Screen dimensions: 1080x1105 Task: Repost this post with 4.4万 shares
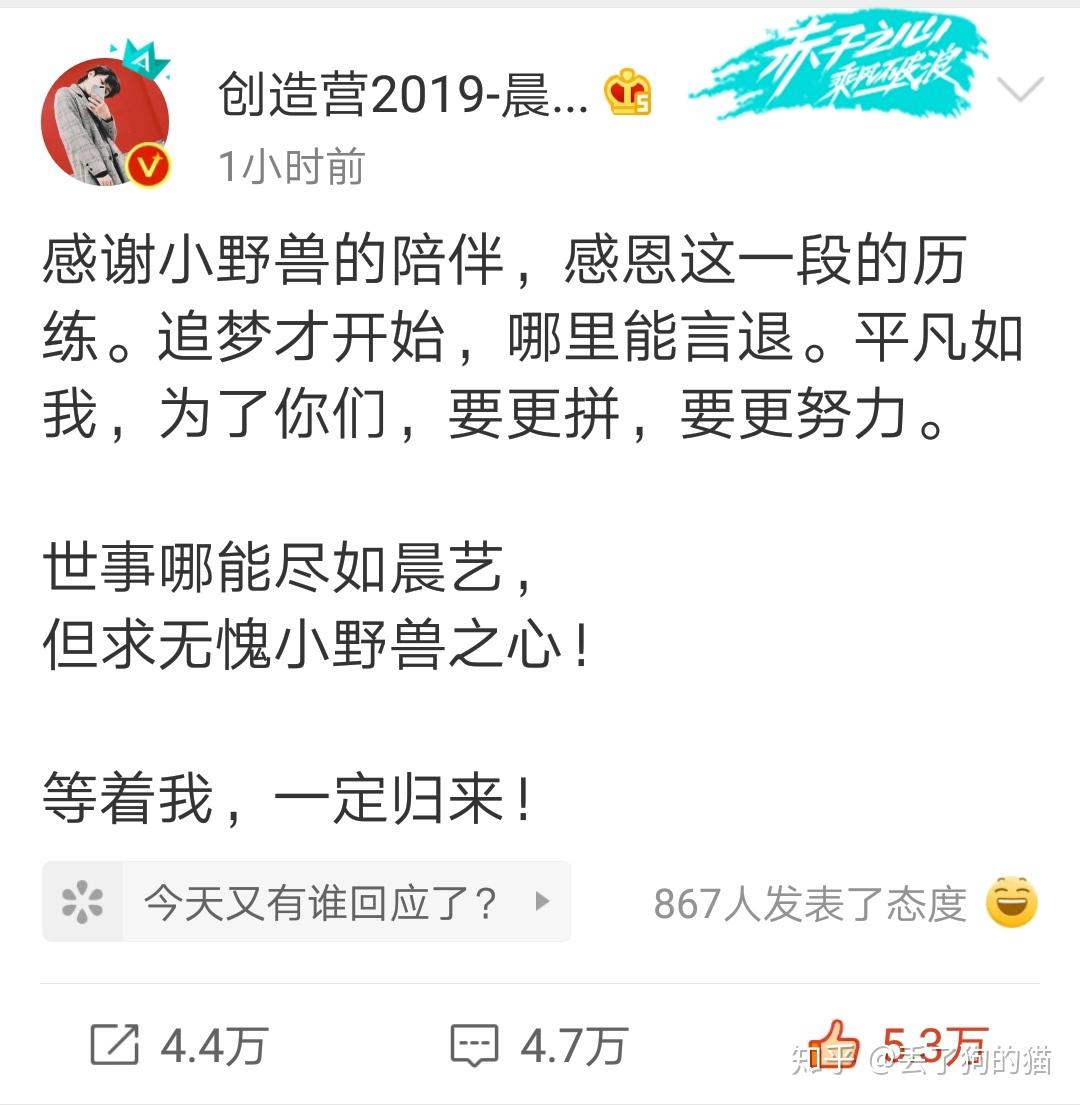pos(180,1046)
